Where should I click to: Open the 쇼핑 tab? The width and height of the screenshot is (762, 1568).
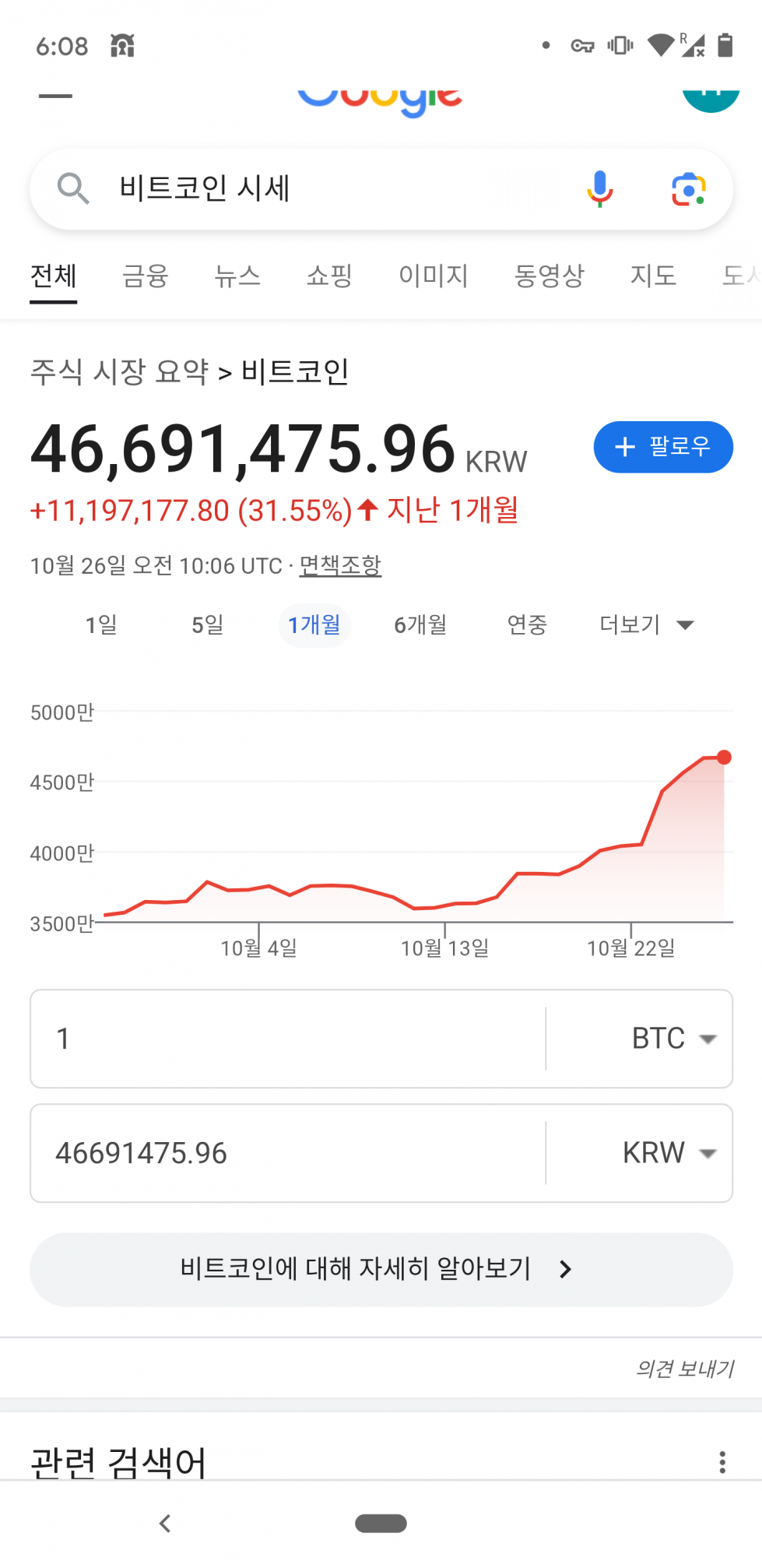(x=329, y=276)
